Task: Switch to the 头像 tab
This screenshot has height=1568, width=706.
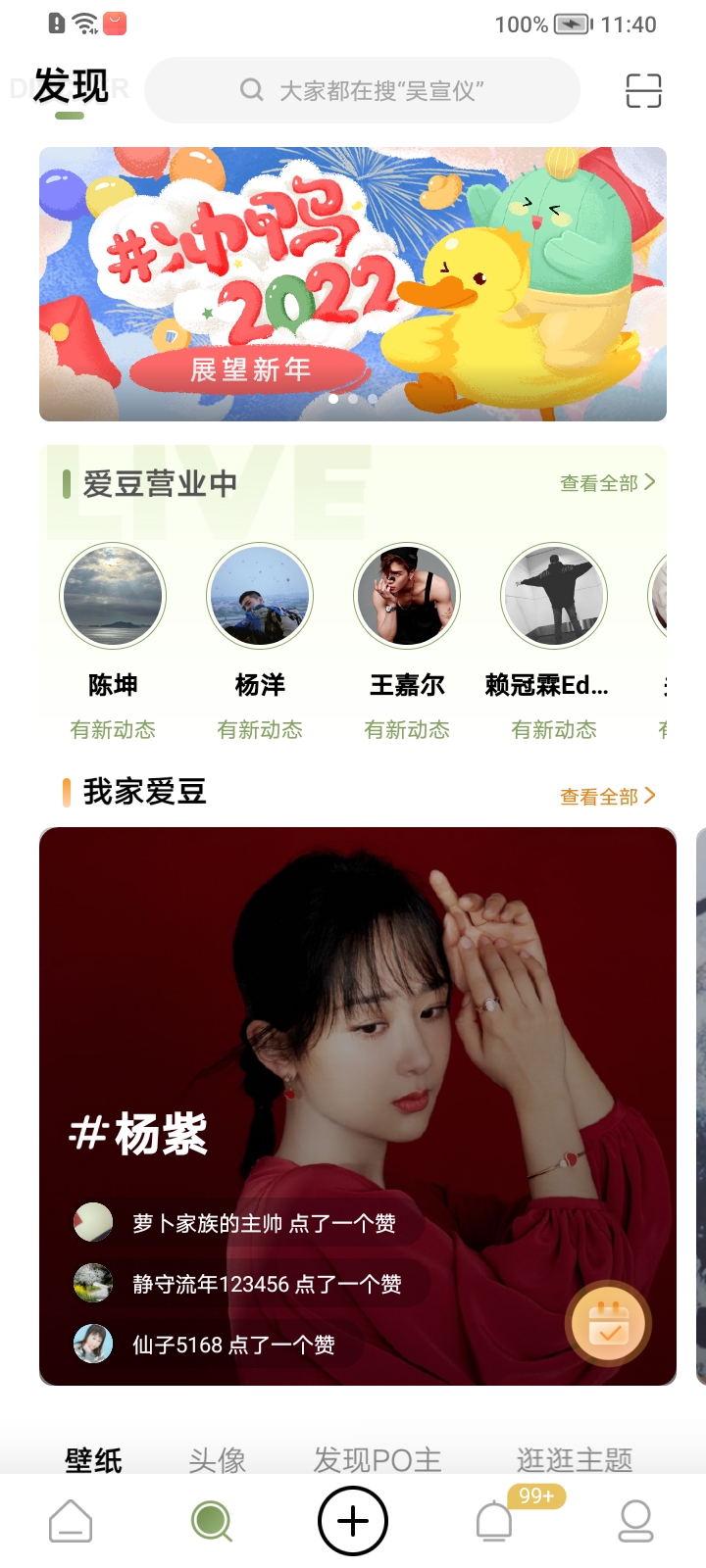Action: [x=217, y=1460]
